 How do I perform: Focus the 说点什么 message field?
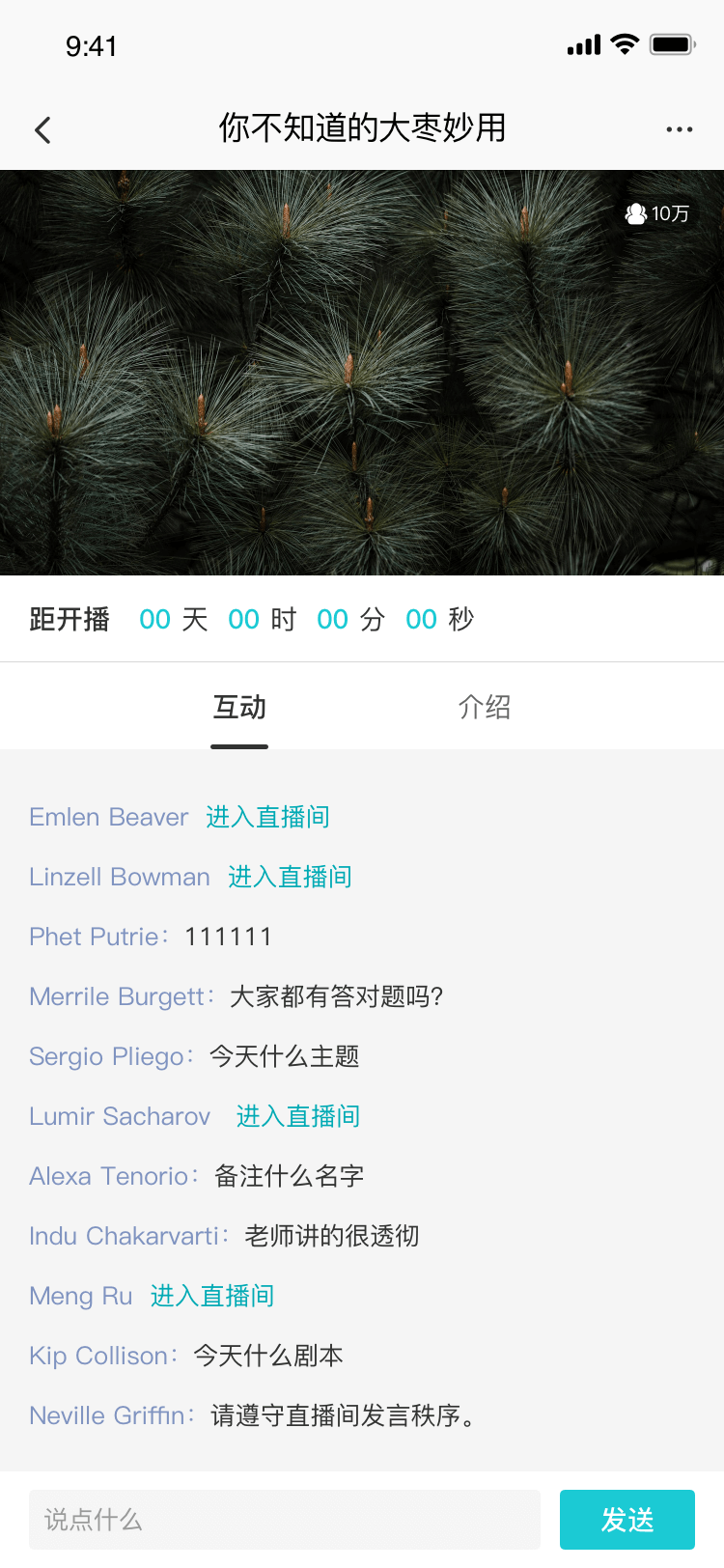pos(284,1520)
